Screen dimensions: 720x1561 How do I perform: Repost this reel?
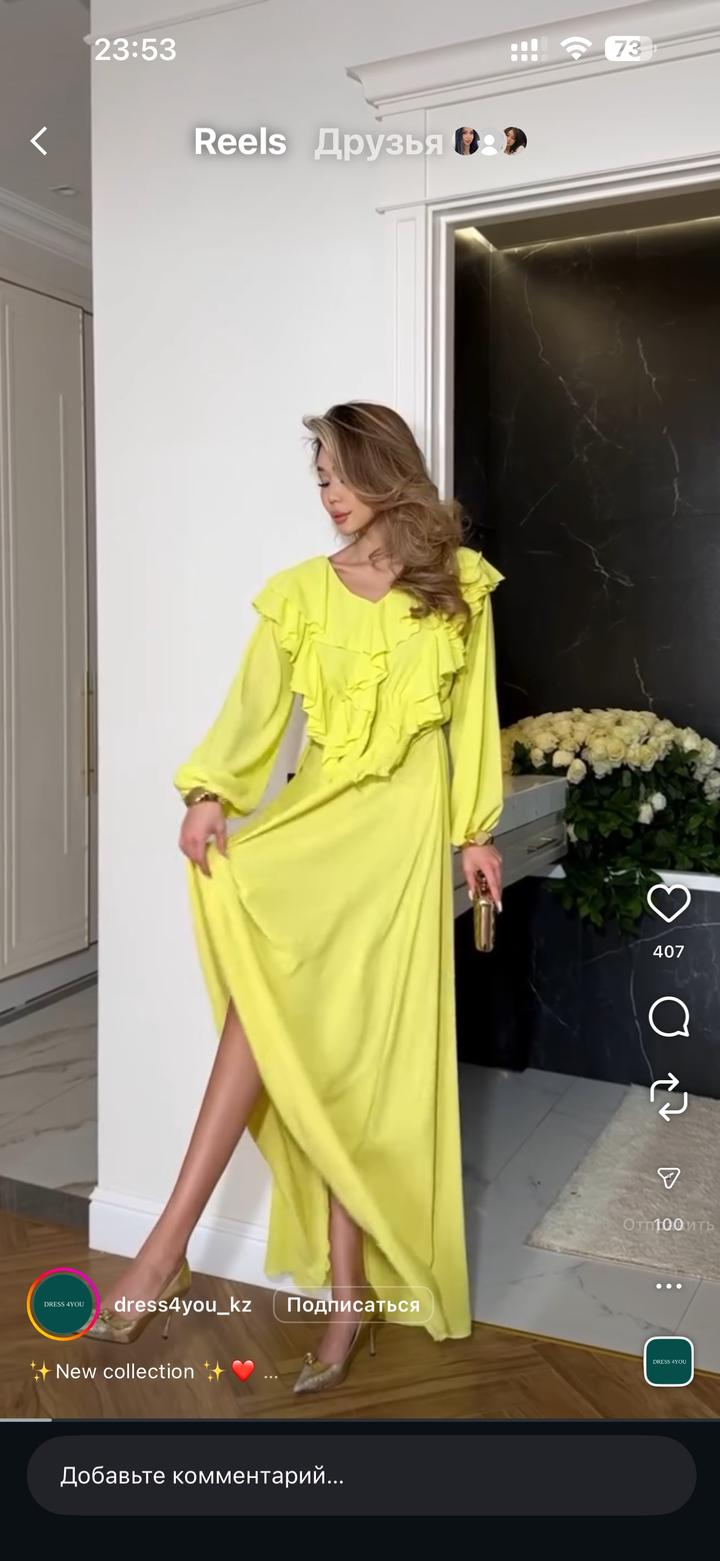pyautogui.click(x=668, y=1096)
